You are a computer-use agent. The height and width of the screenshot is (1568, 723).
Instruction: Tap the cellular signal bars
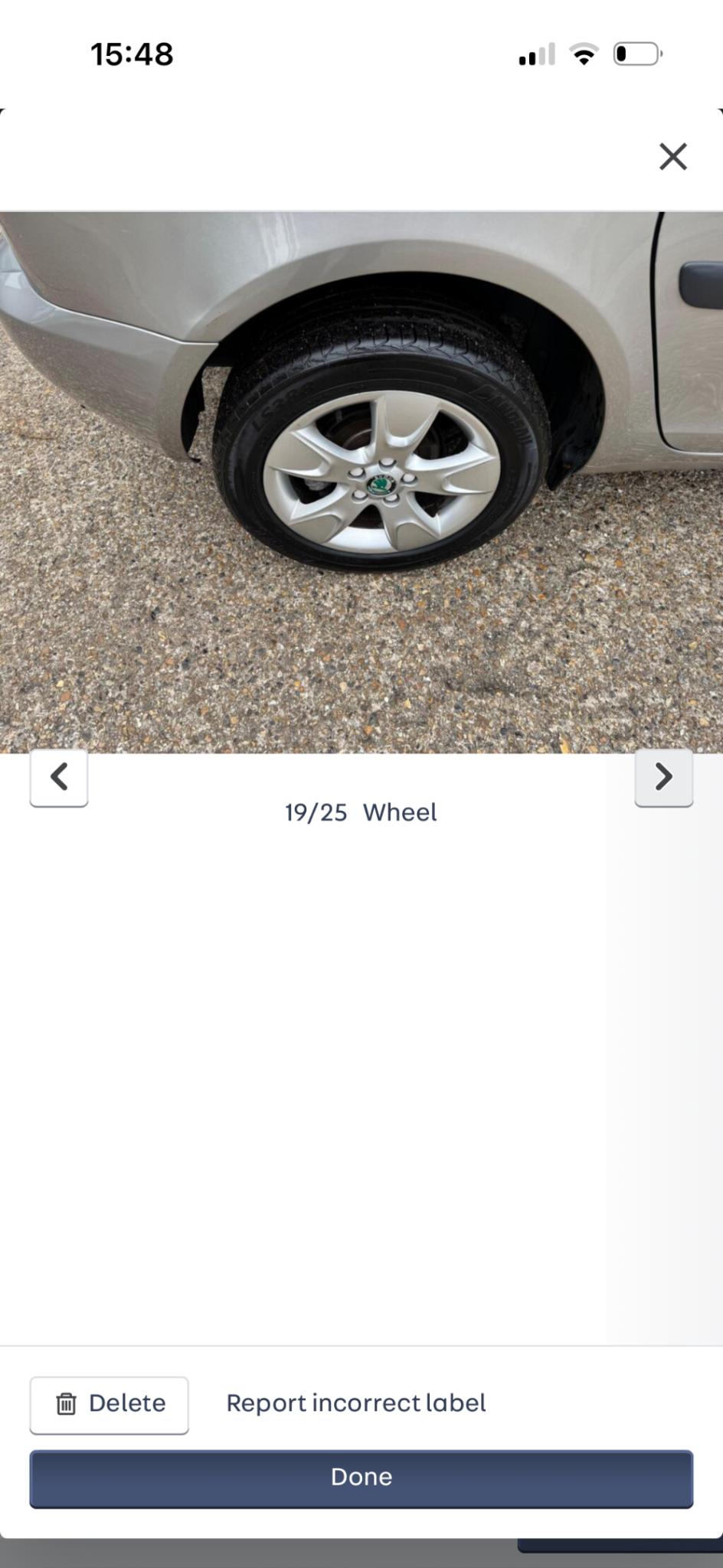pos(538,54)
